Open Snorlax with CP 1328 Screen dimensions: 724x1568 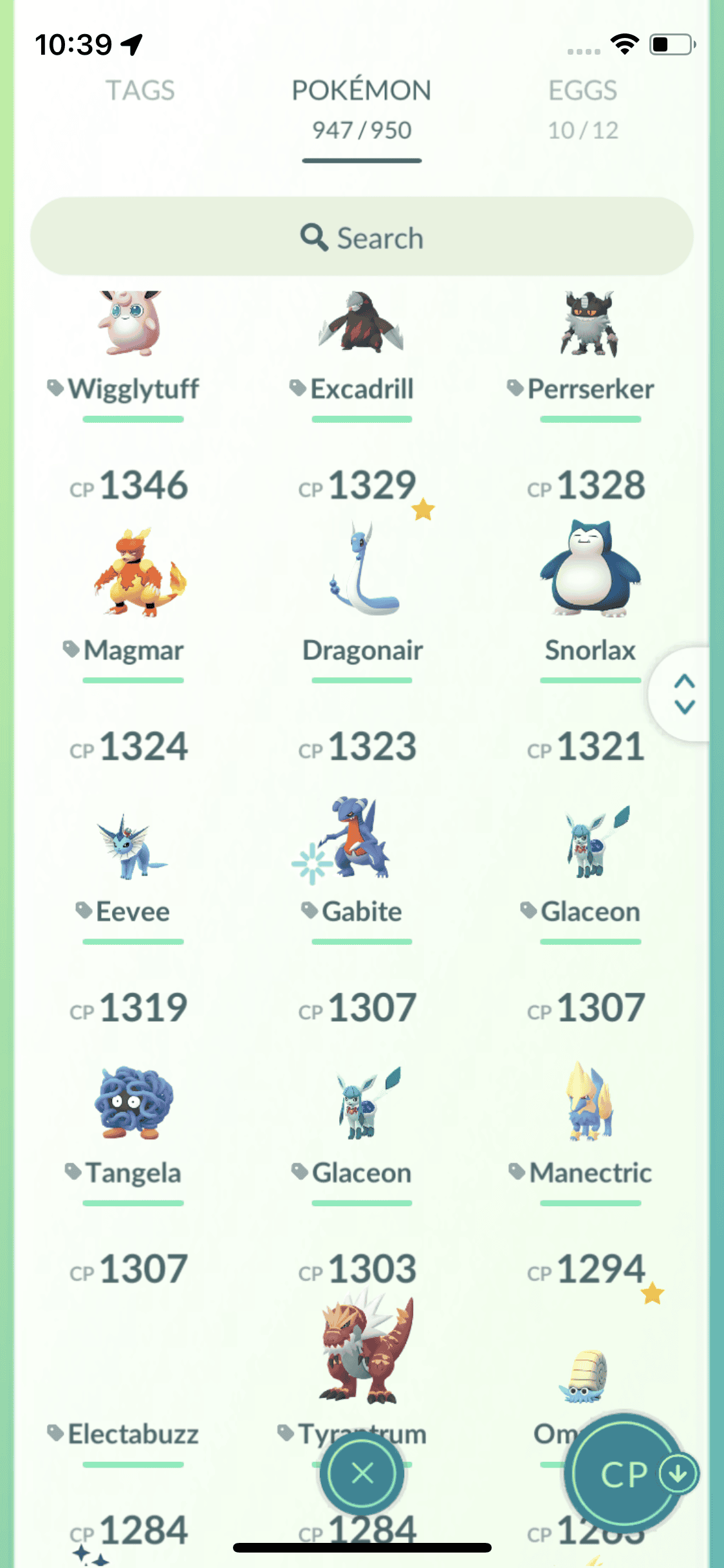590,573
